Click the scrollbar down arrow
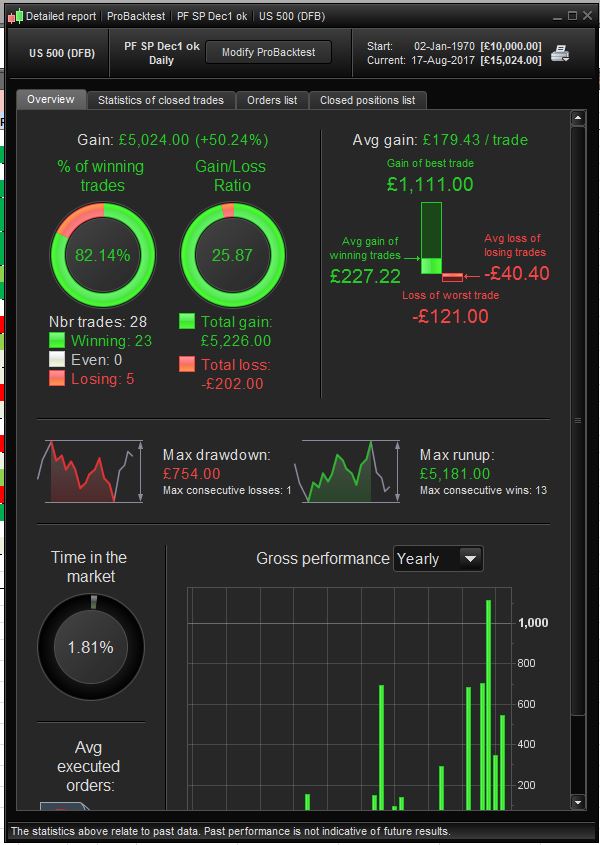Viewport: 600px width, 845px height. (577, 802)
